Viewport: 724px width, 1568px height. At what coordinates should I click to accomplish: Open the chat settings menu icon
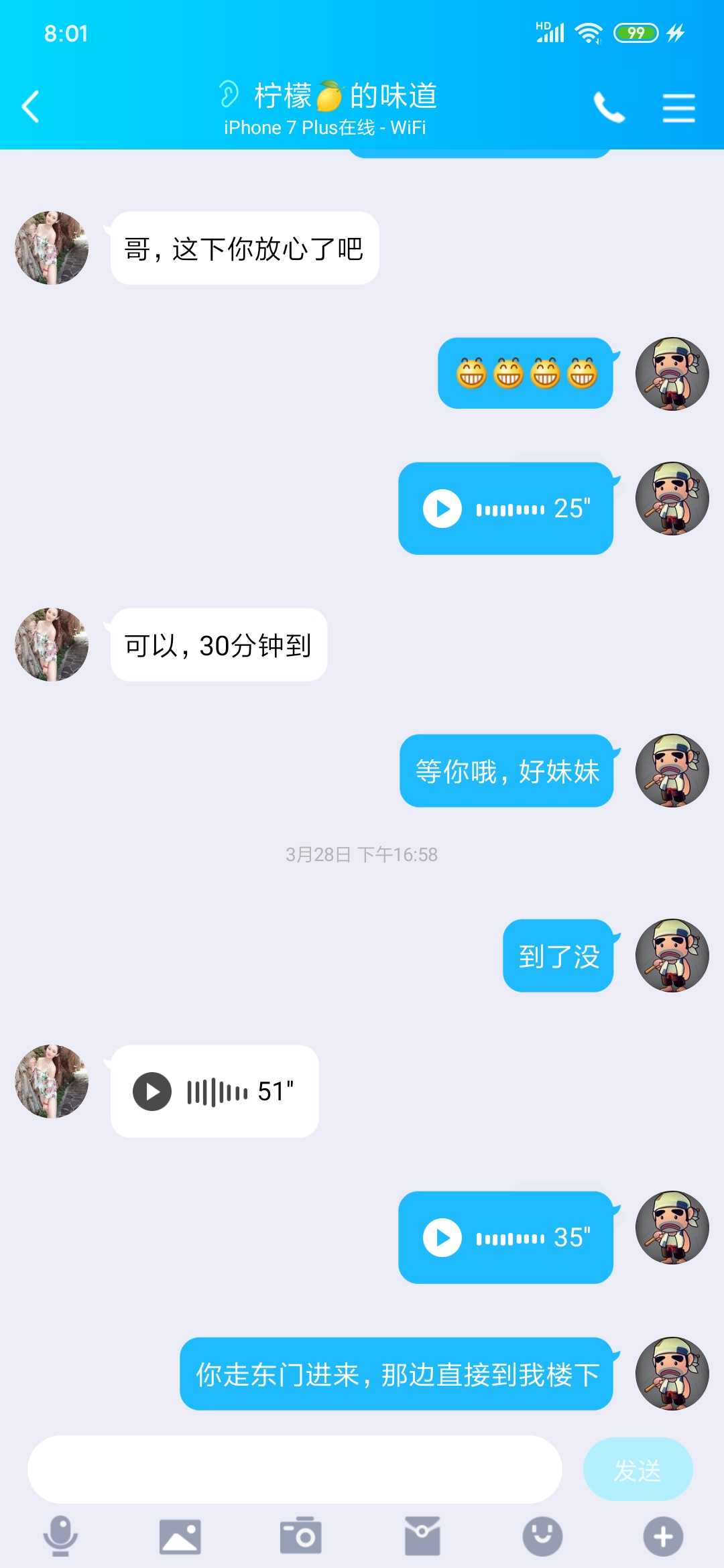[x=678, y=108]
